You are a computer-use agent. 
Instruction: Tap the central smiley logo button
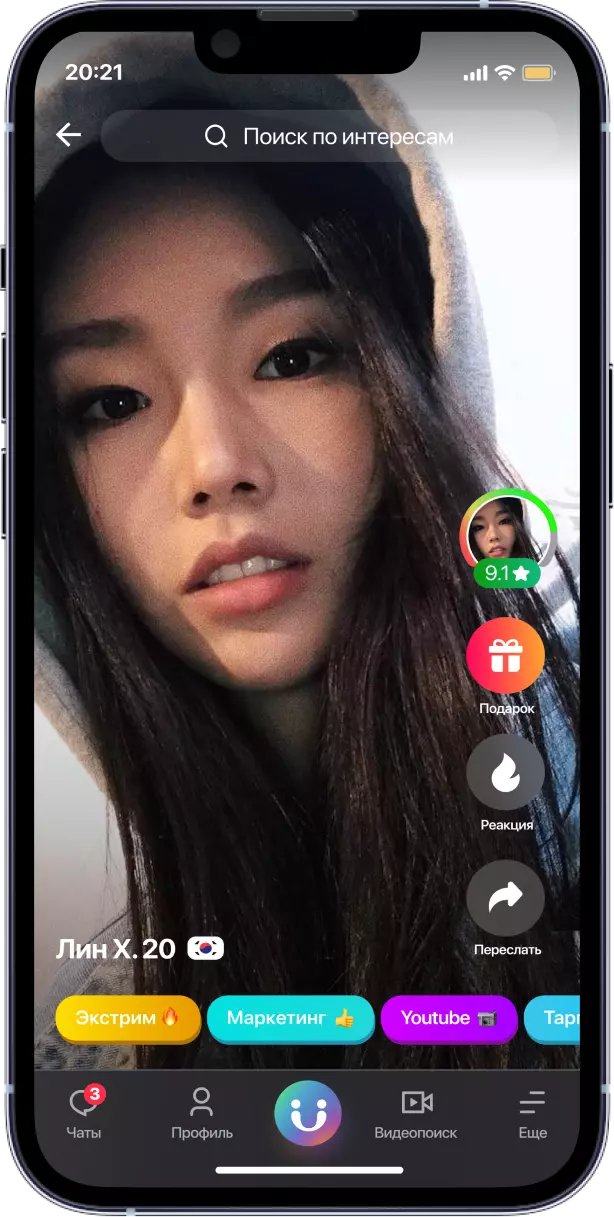click(308, 1113)
